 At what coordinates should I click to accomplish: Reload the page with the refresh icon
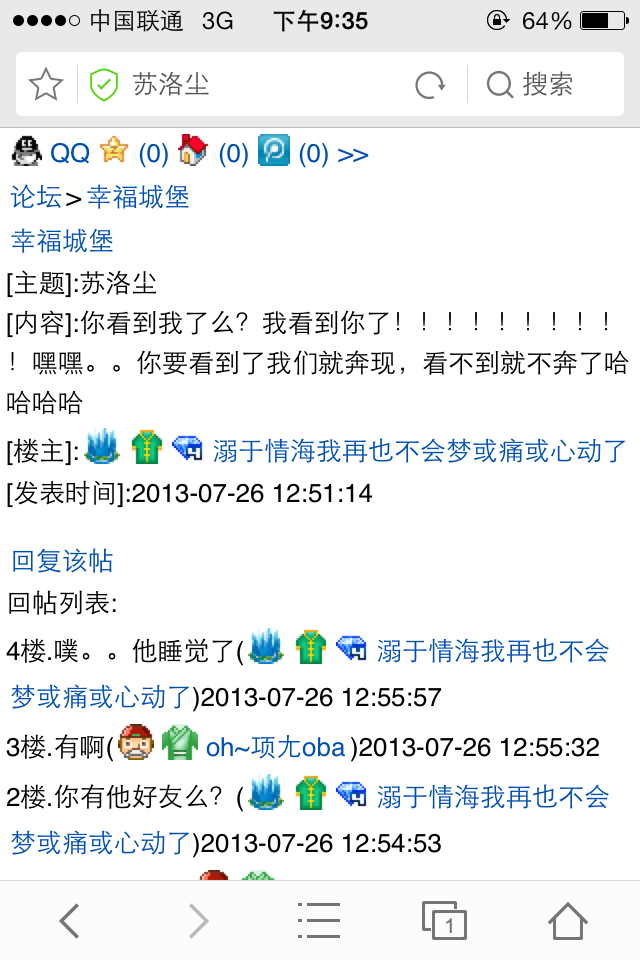[430, 84]
